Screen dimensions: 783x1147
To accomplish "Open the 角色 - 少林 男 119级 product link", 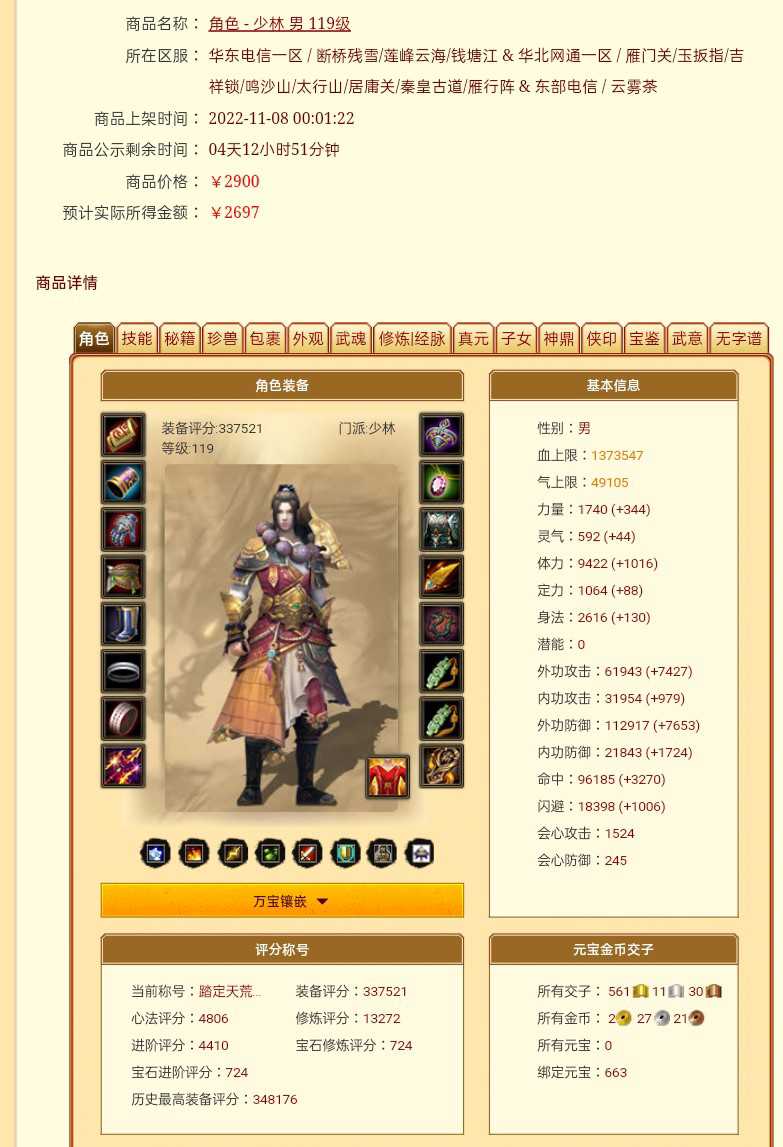I will tap(279, 23).
